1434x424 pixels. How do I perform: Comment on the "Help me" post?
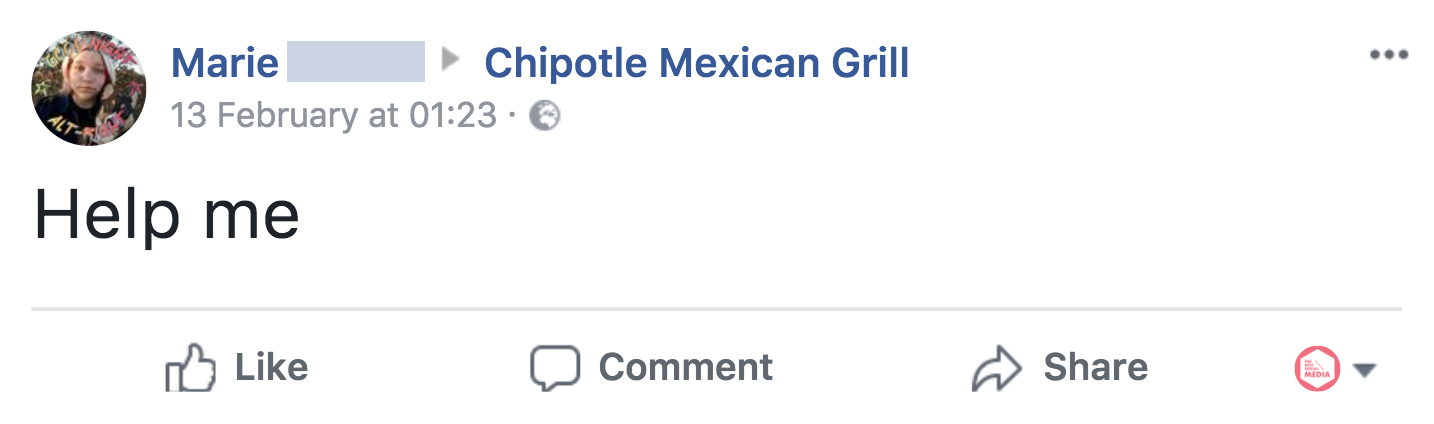pos(652,368)
